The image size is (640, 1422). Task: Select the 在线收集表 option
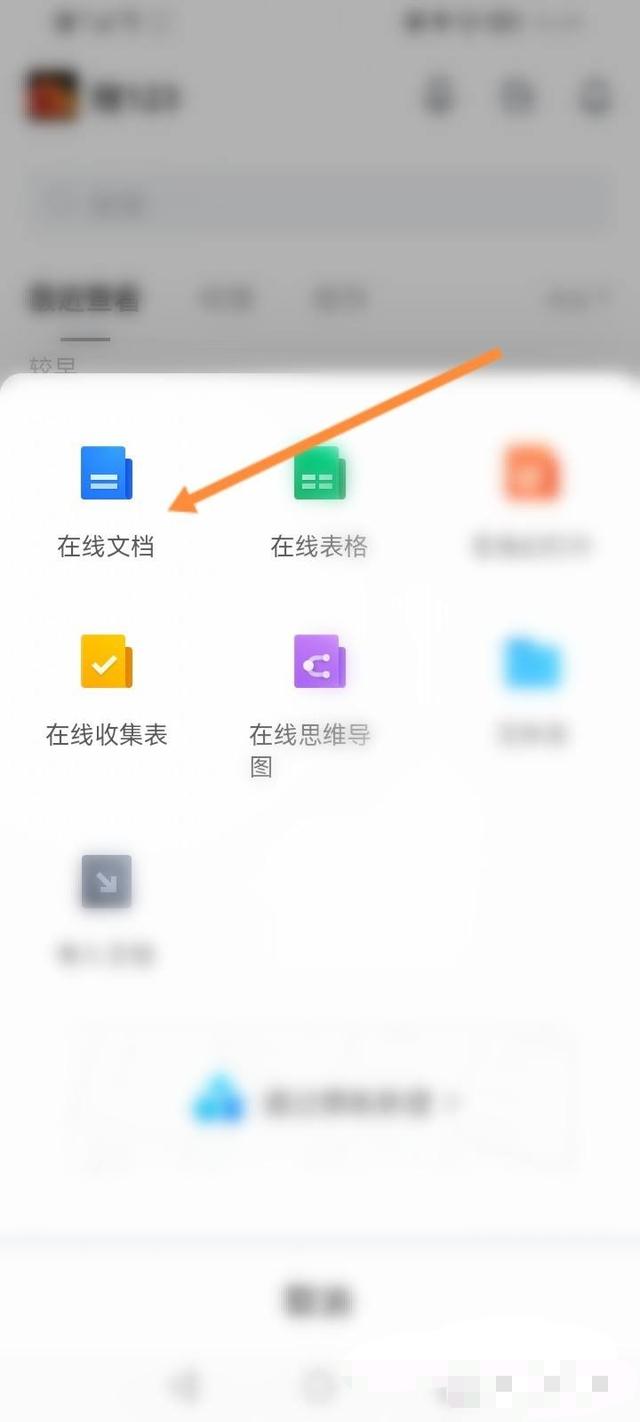tap(106, 662)
